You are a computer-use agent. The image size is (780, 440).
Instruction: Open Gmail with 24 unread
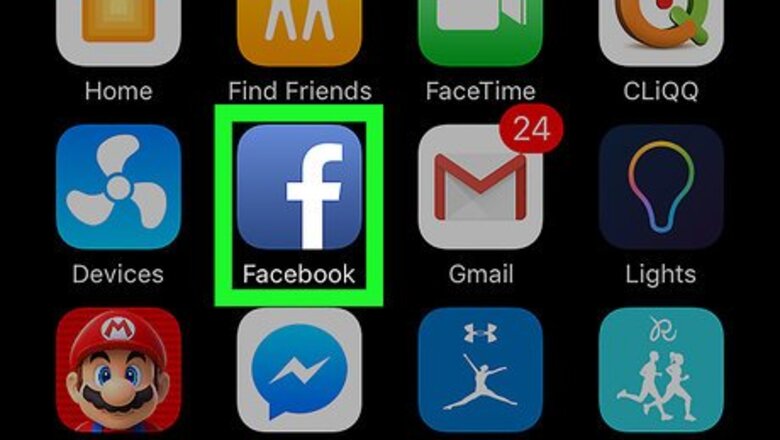click(x=480, y=187)
